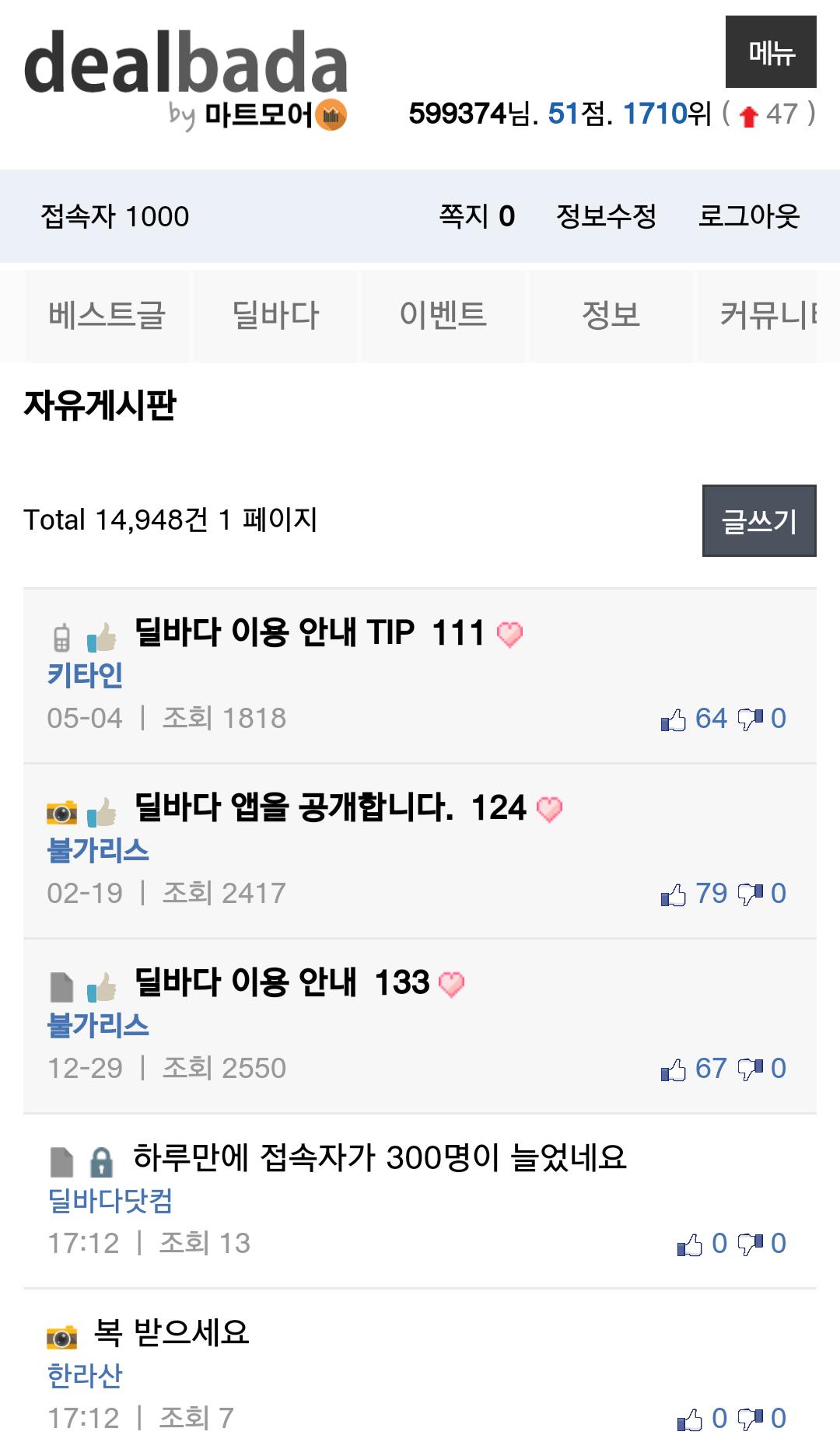Open the 메뉴 menu button
This screenshot has width=840, height=1435.
click(770, 52)
